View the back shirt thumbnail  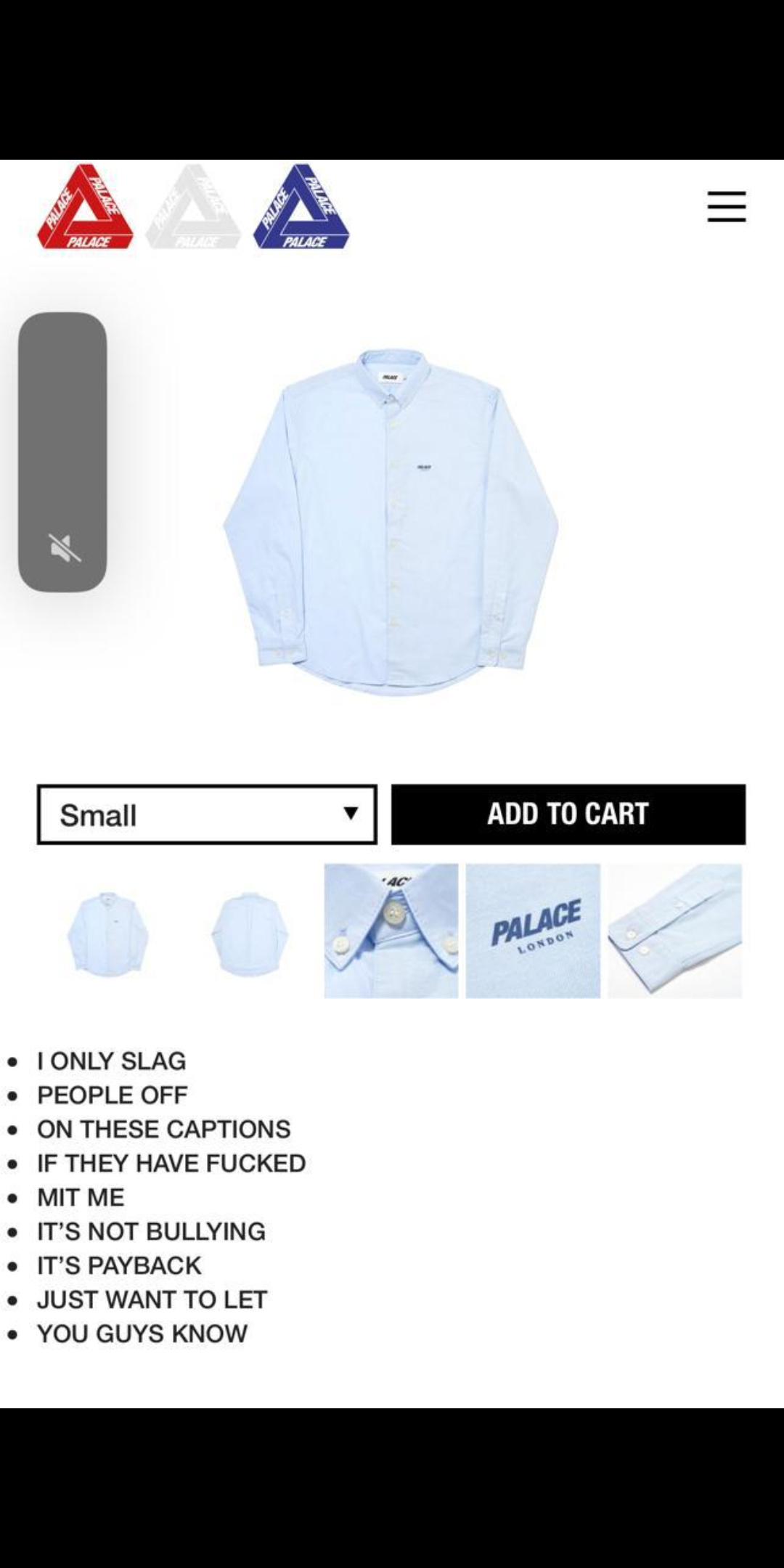pos(249,932)
